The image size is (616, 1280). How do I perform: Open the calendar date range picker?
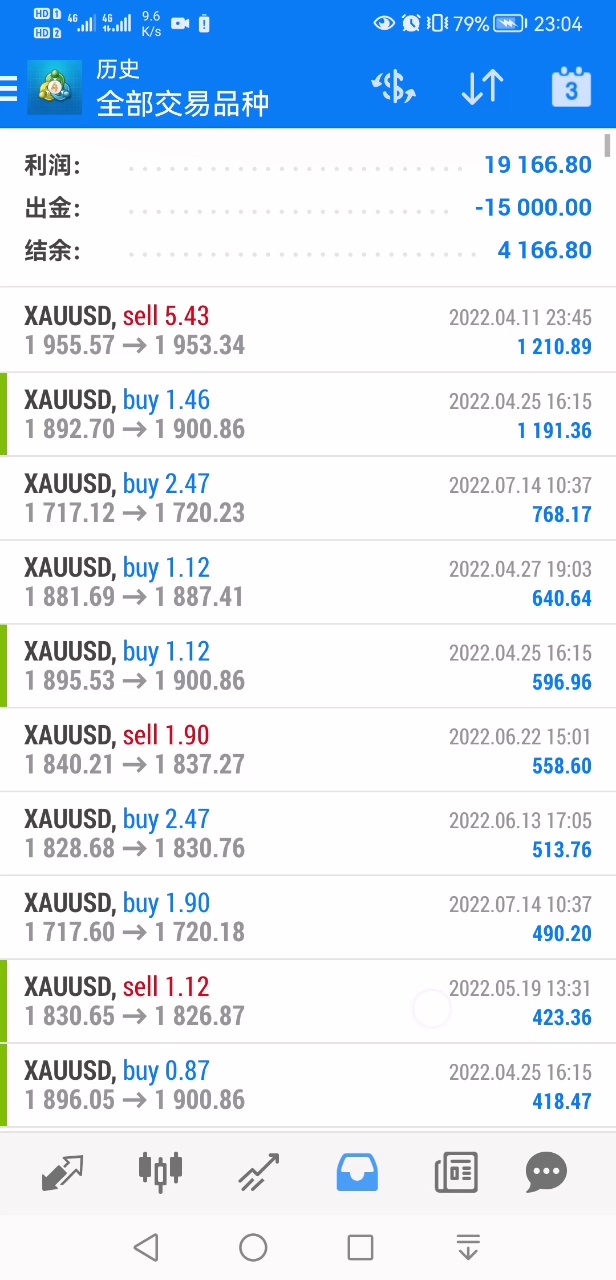pos(571,88)
